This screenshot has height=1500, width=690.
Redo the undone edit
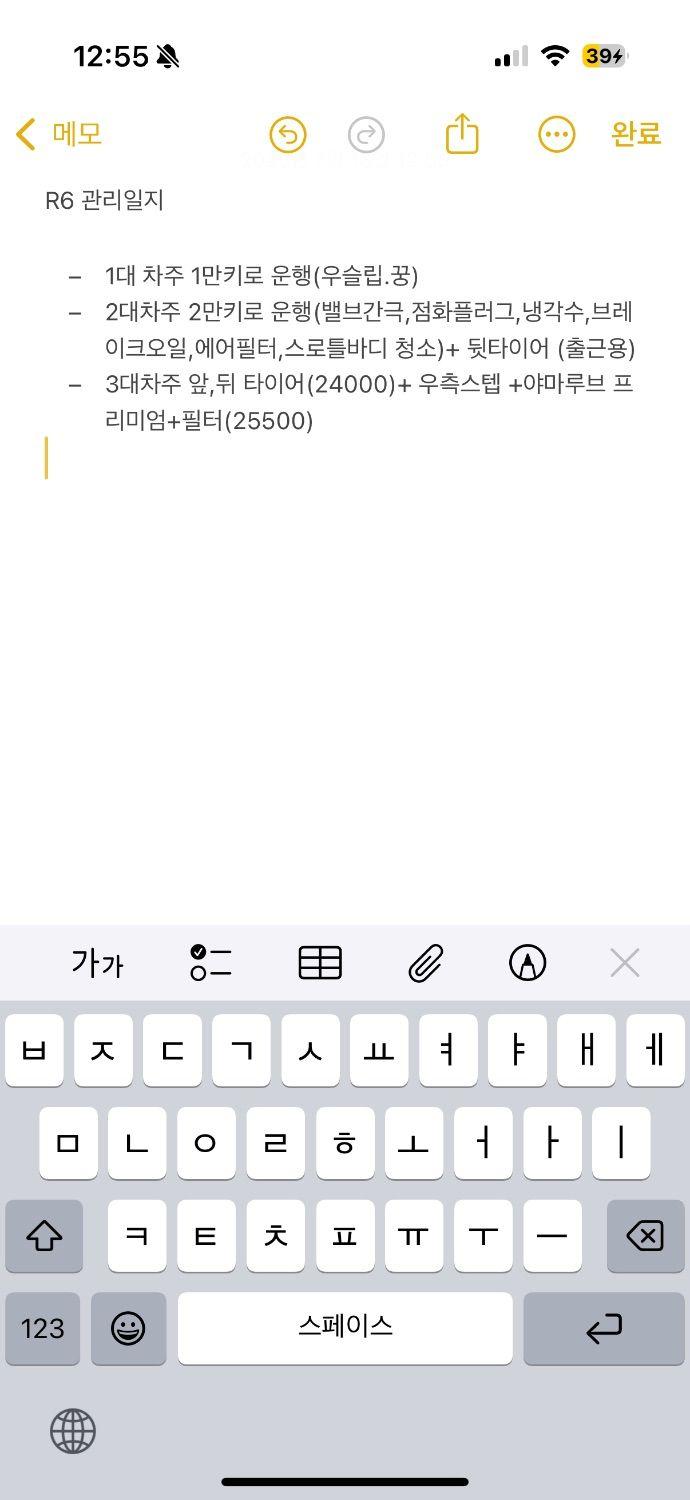coord(367,135)
